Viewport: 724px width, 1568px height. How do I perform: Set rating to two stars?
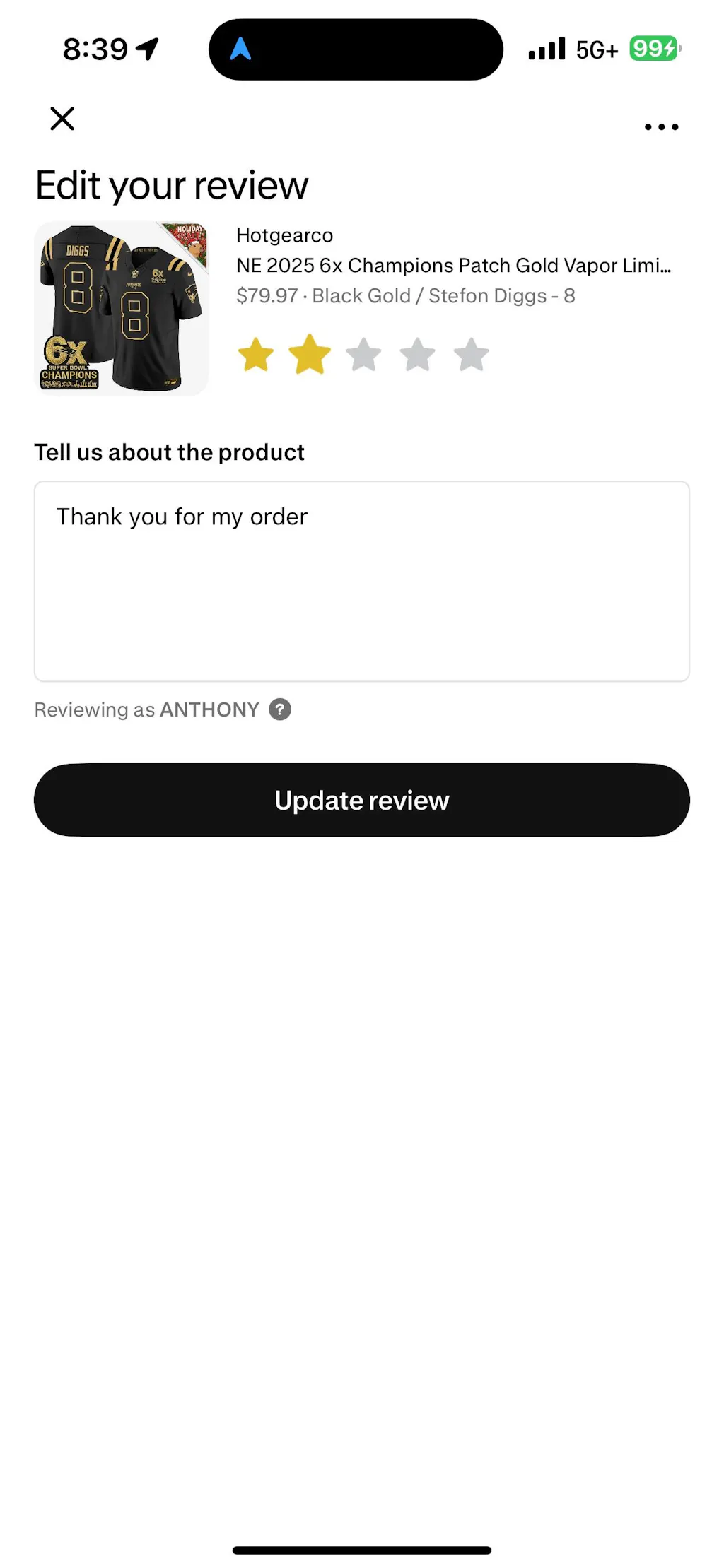point(310,354)
